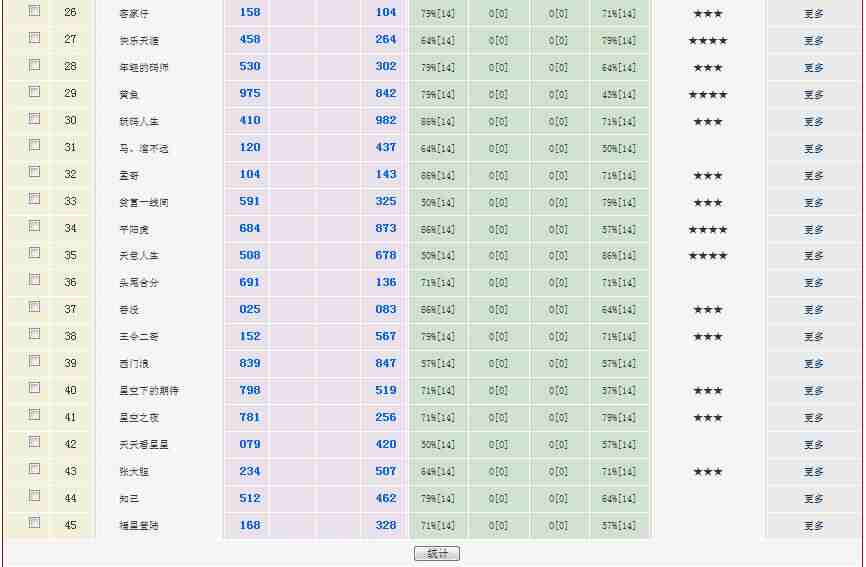
Task: View 更多 for row 43
Action: (814, 472)
